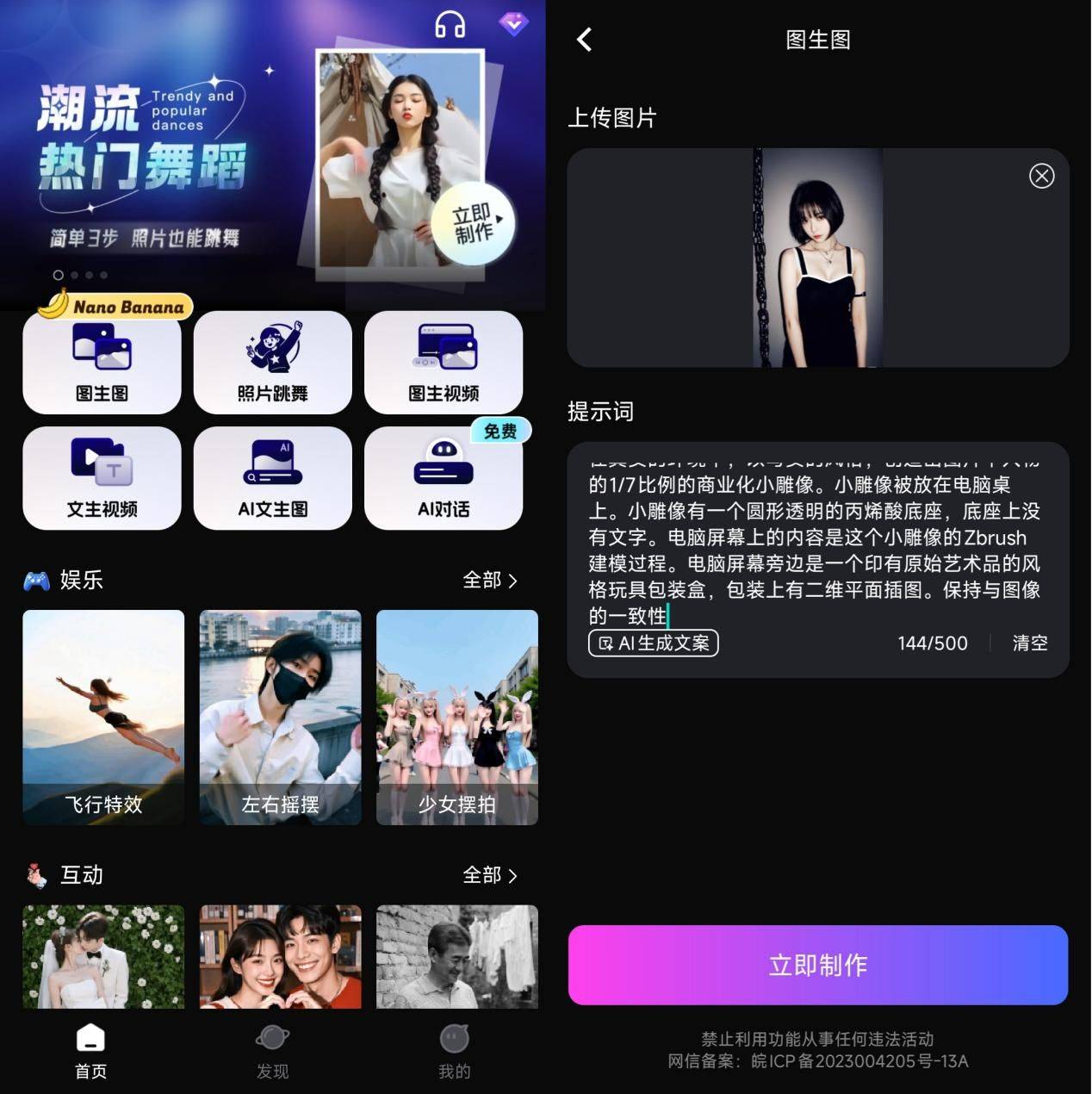Open the 照片跳舞 feature
Viewport: 1092px width, 1094px height.
[272, 363]
